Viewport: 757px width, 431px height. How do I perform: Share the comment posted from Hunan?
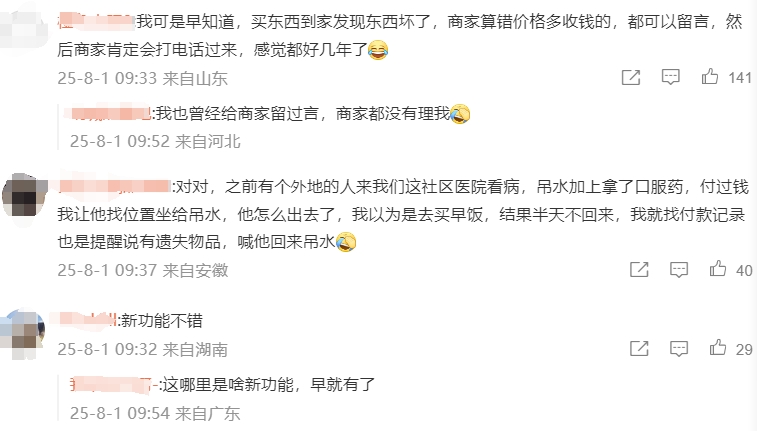pos(639,348)
